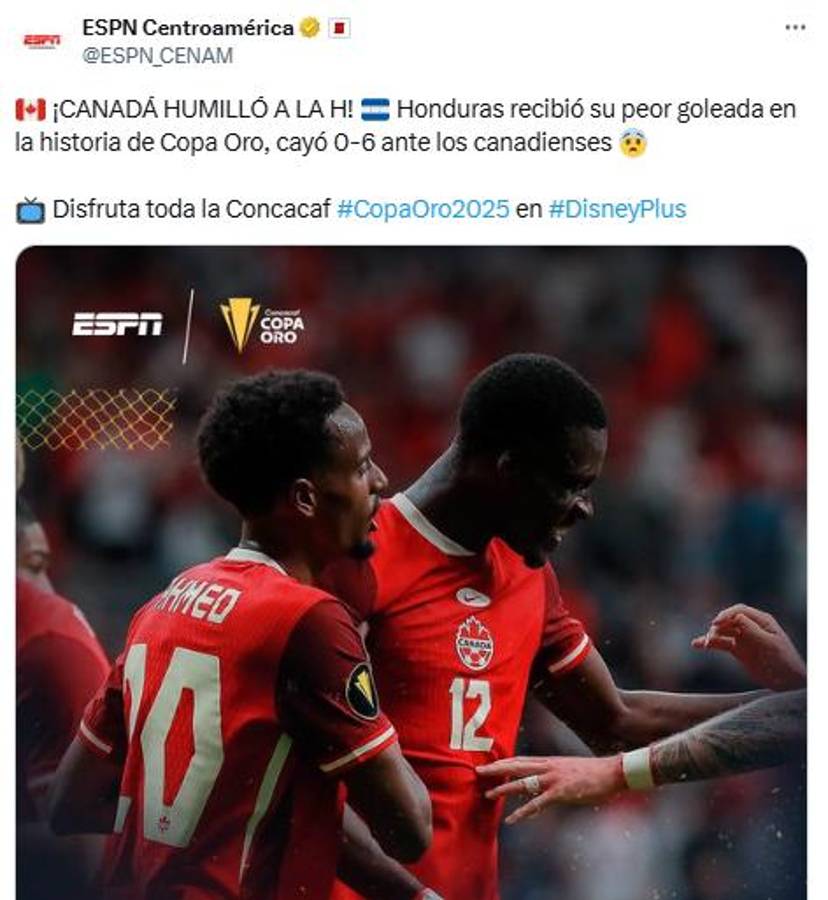The image size is (828, 900).
Task: Open the #CopaOro2025 hashtag
Action: pos(423,209)
